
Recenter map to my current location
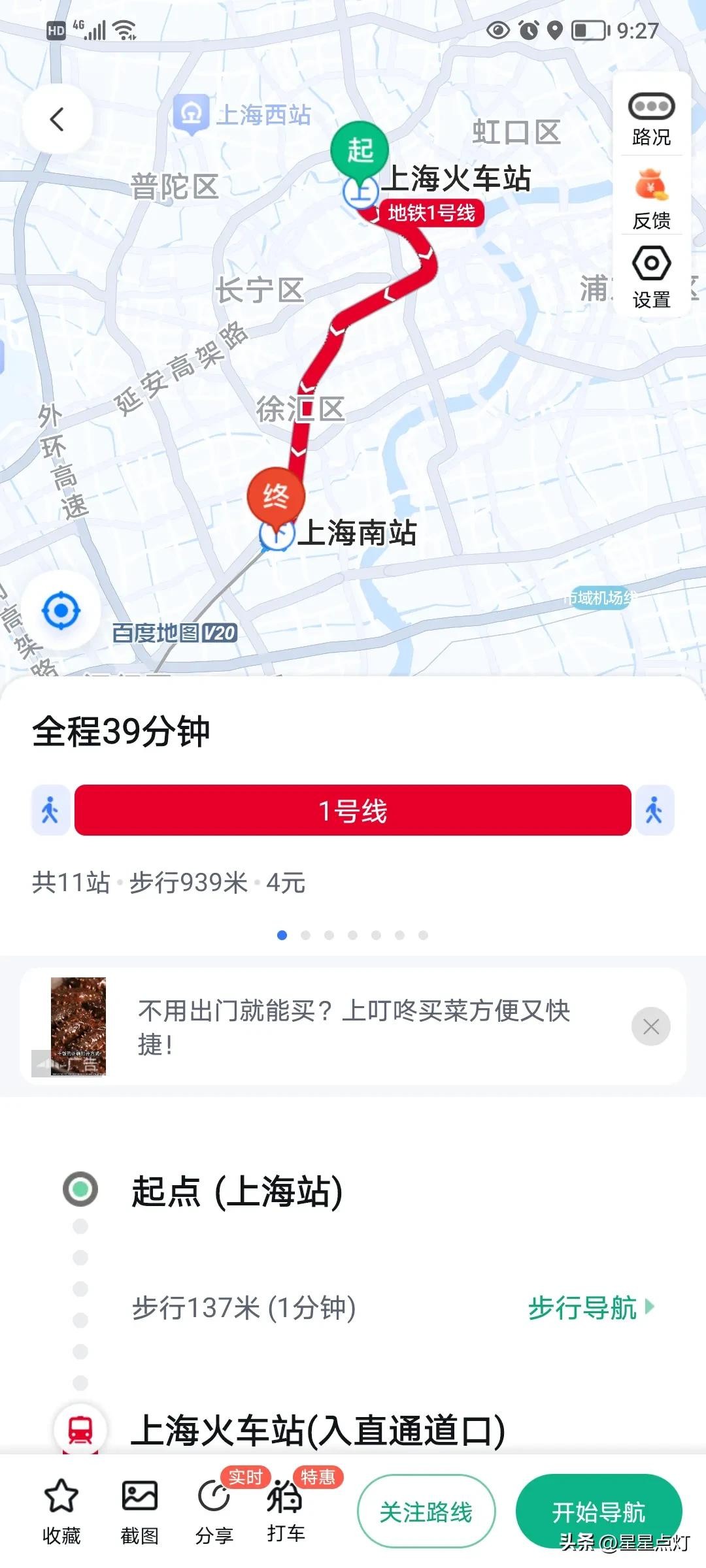pyautogui.click(x=61, y=611)
